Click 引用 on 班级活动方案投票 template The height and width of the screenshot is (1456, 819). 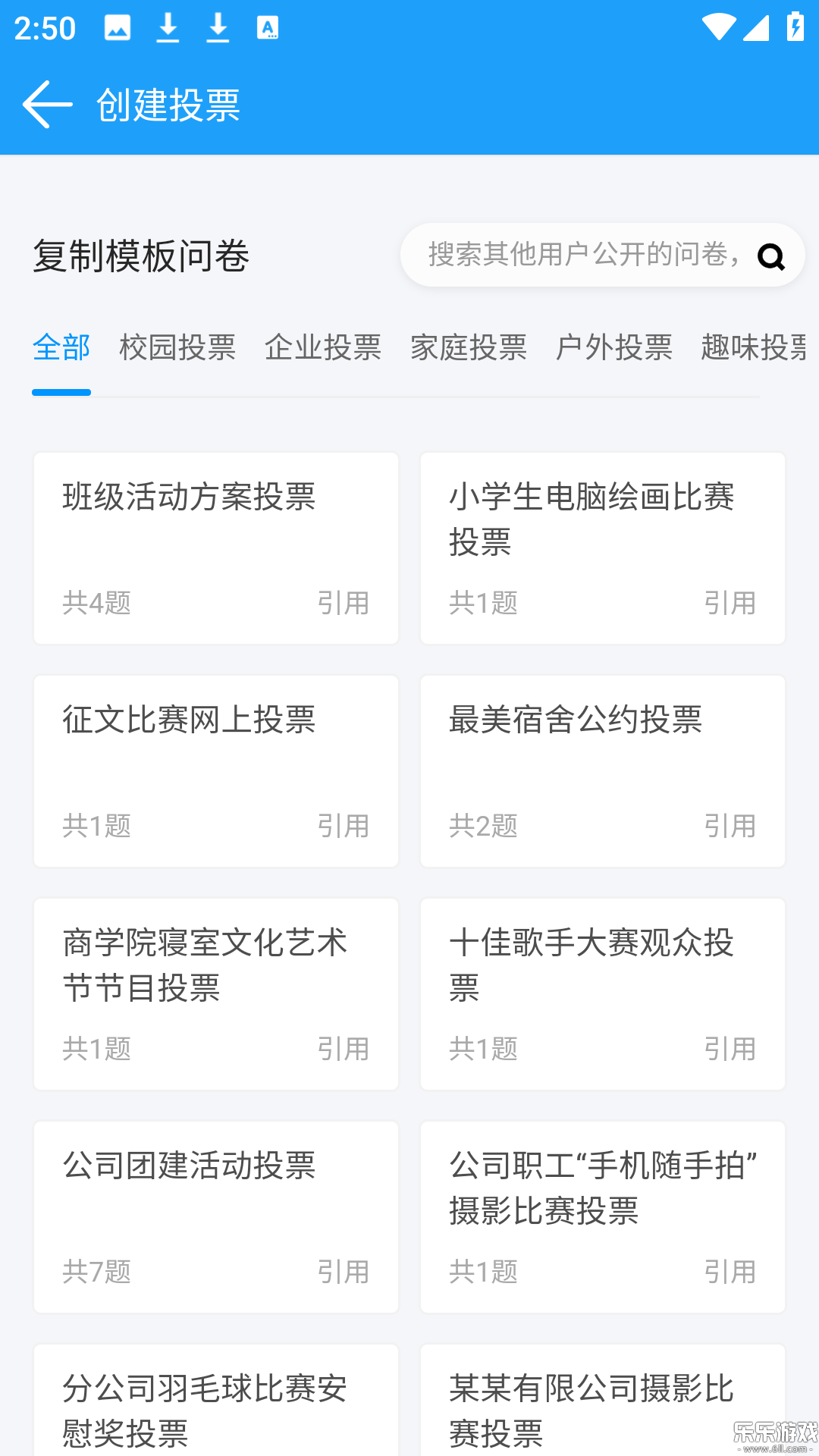click(x=343, y=604)
